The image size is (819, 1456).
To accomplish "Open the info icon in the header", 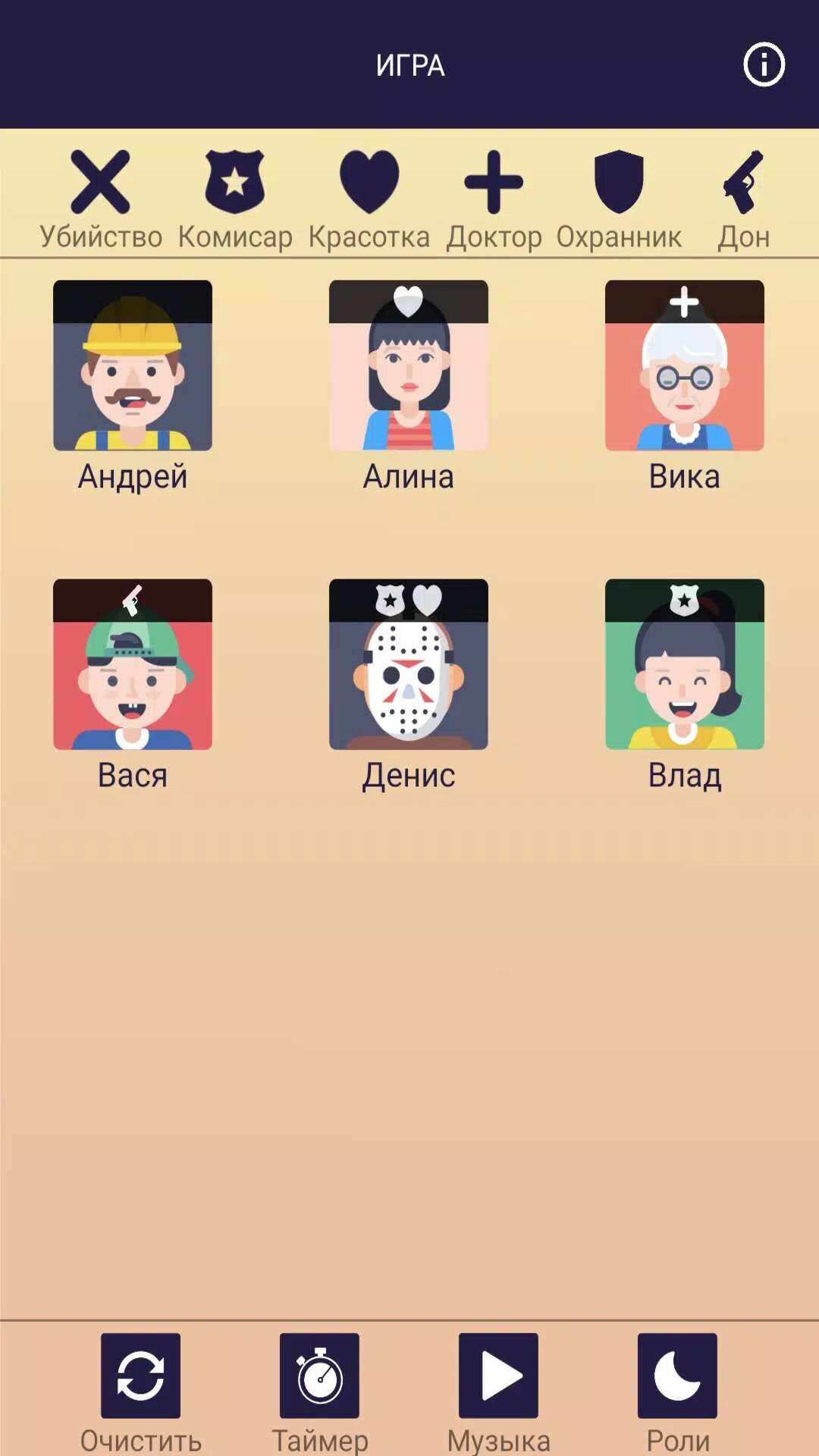I will (764, 64).
